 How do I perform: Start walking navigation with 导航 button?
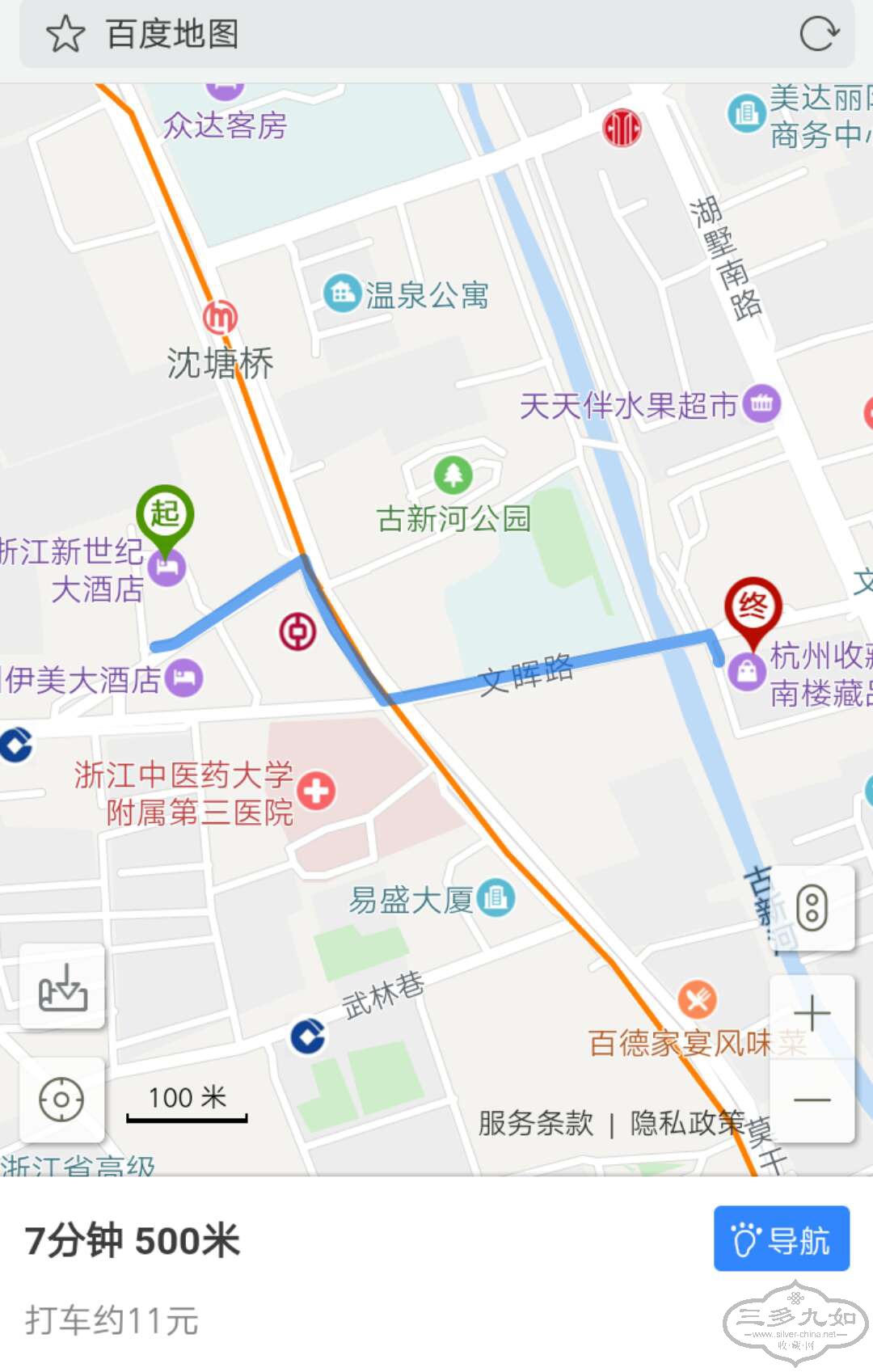(781, 1239)
